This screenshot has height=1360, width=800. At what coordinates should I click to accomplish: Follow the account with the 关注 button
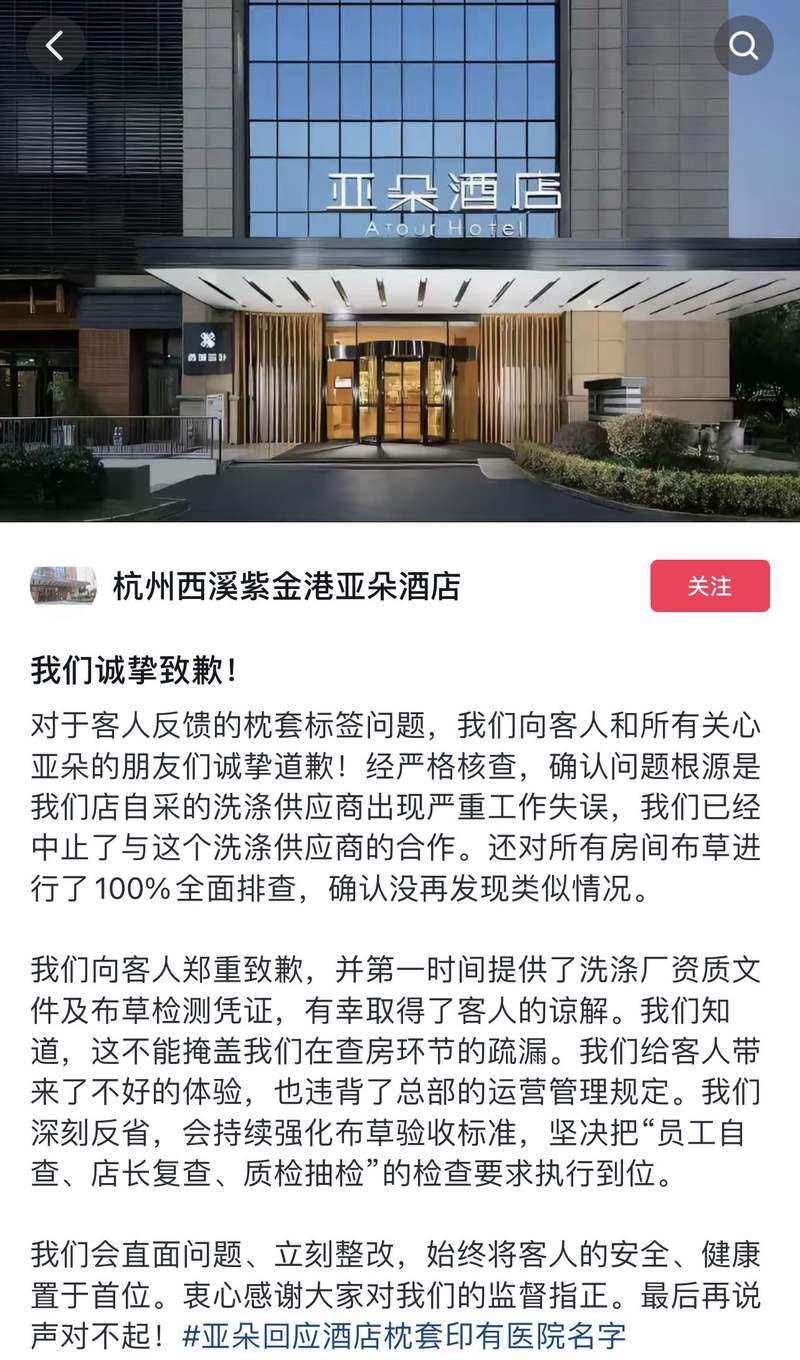coord(709,586)
